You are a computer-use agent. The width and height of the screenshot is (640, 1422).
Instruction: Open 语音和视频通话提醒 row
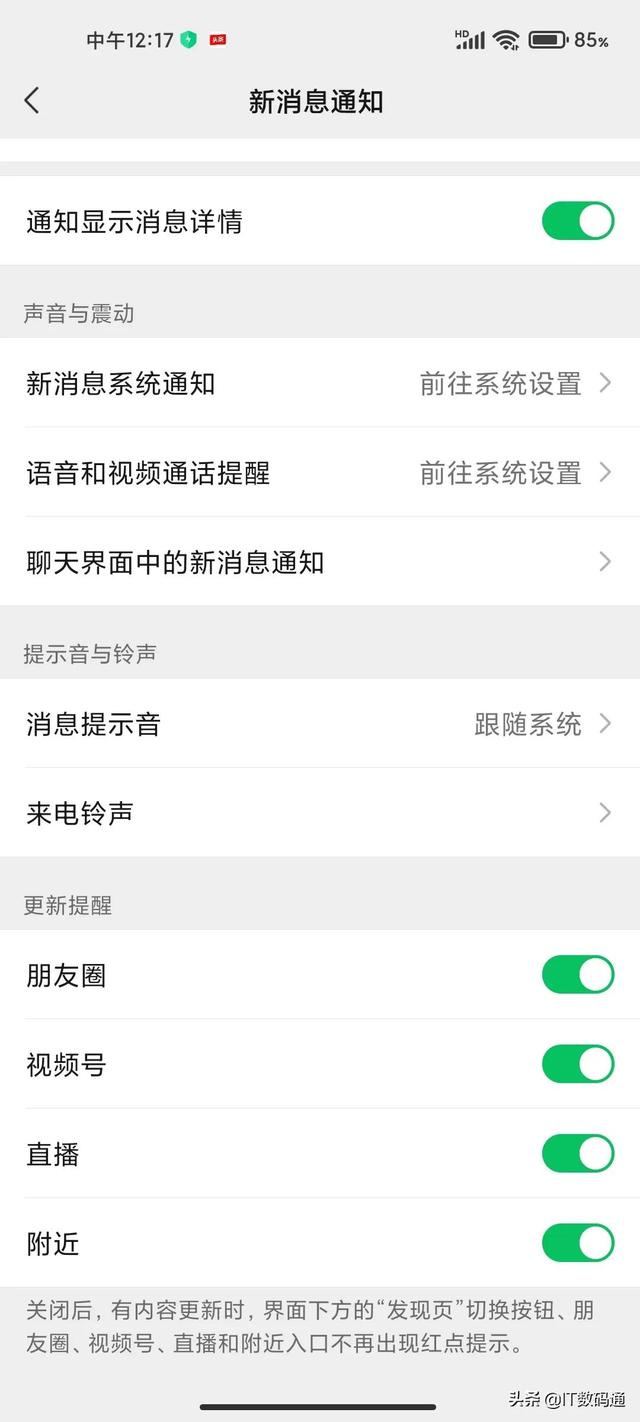coord(320,472)
